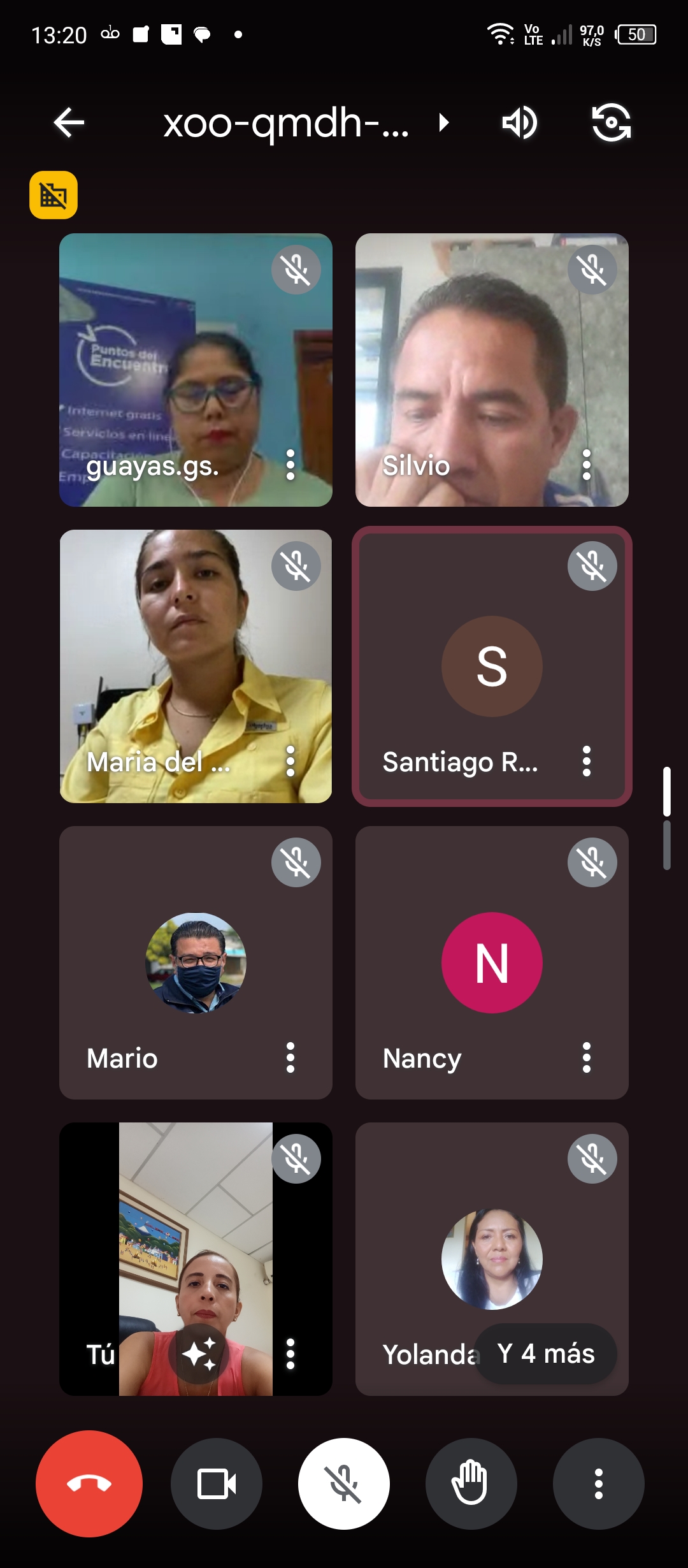Show the 4 more participants
This screenshot has width=688, height=1568.
click(x=545, y=1354)
